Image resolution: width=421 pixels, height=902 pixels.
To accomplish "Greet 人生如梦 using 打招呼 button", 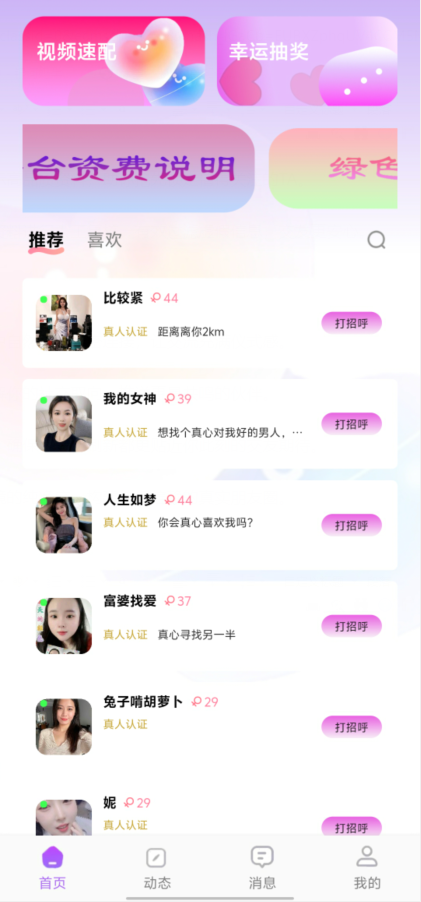I will (351, 525).
